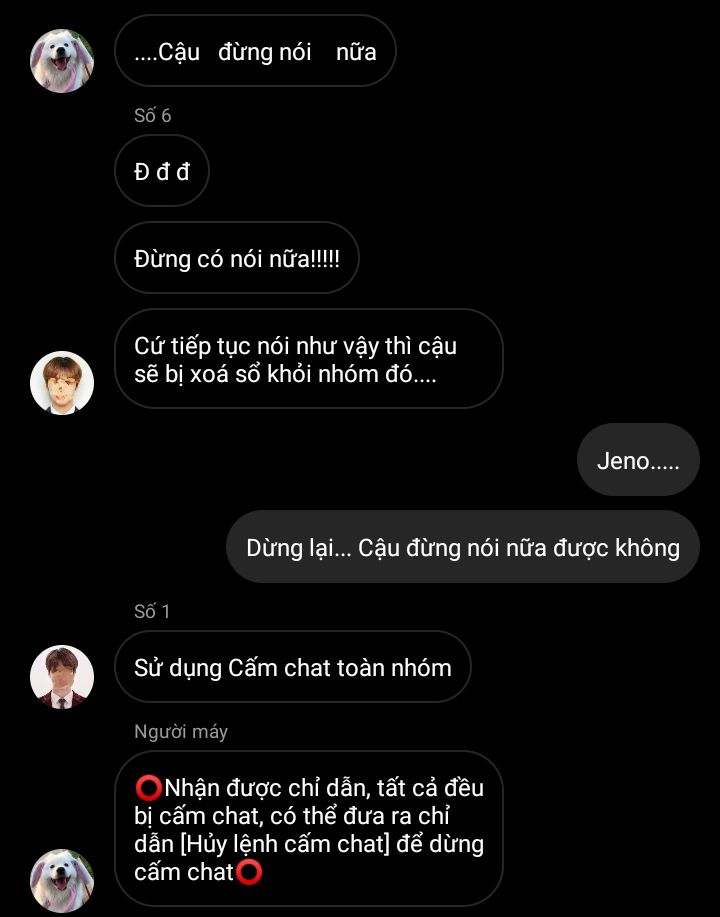Viewport: 720px width, 917px height.
Task: Open Số 1's avatar
Action: (x=62, y=676)
